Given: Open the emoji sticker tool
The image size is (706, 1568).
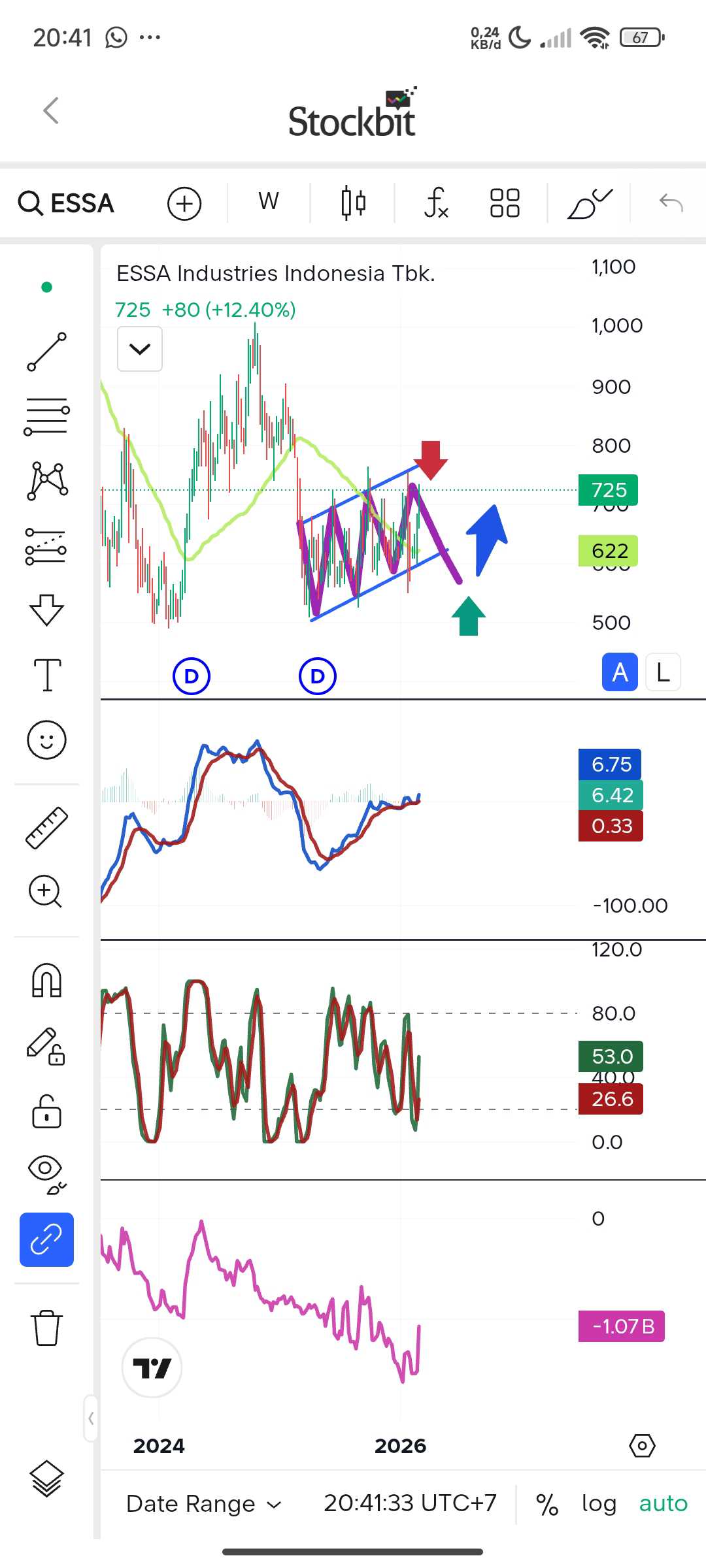Looking at the screenshot, I should 46,740.
